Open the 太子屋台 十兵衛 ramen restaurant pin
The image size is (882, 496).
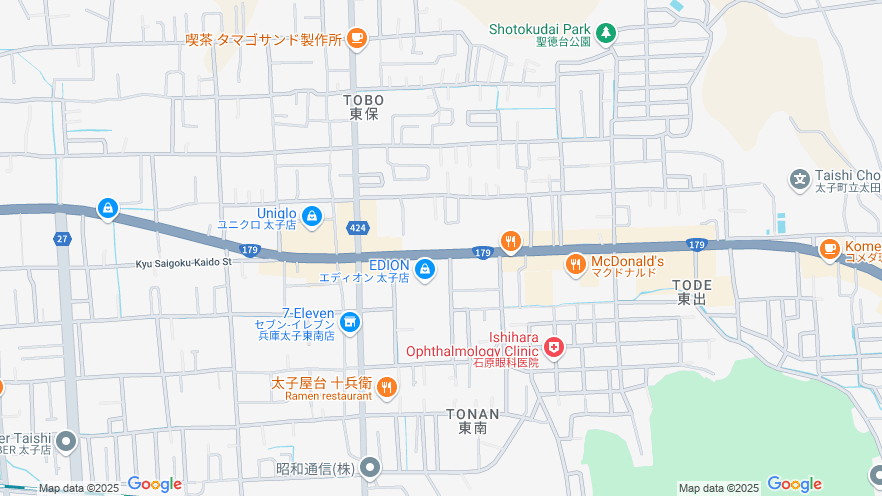click(x=387, y=386)
